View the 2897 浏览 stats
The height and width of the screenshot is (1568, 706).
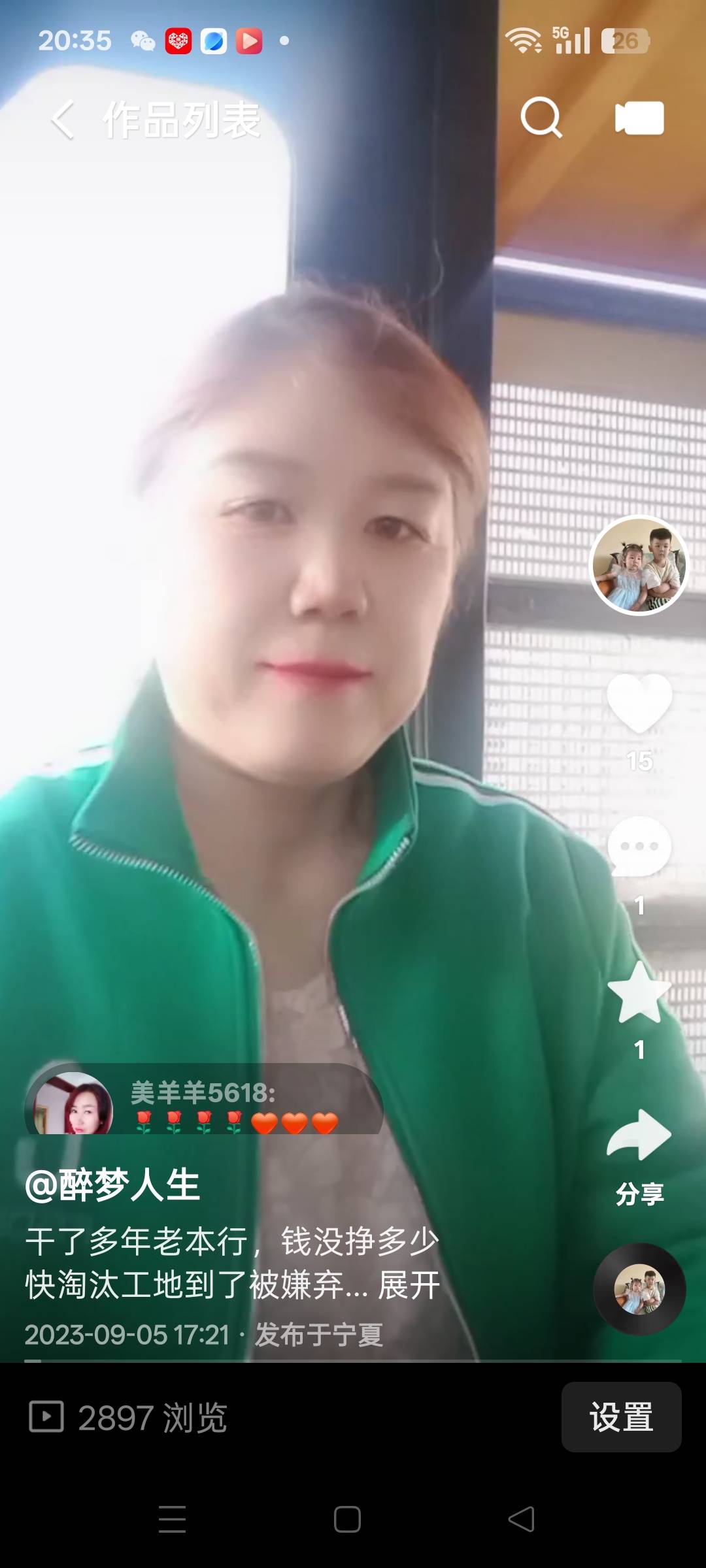click(129, 1418)
